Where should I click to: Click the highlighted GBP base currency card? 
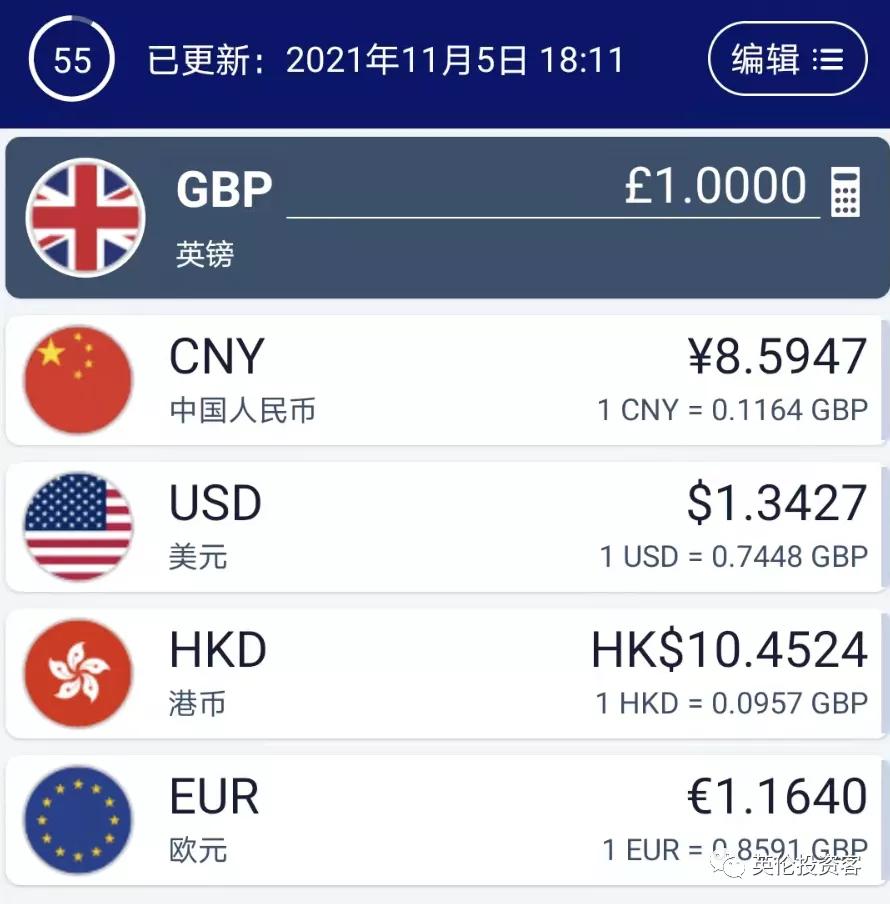point(445,217)
